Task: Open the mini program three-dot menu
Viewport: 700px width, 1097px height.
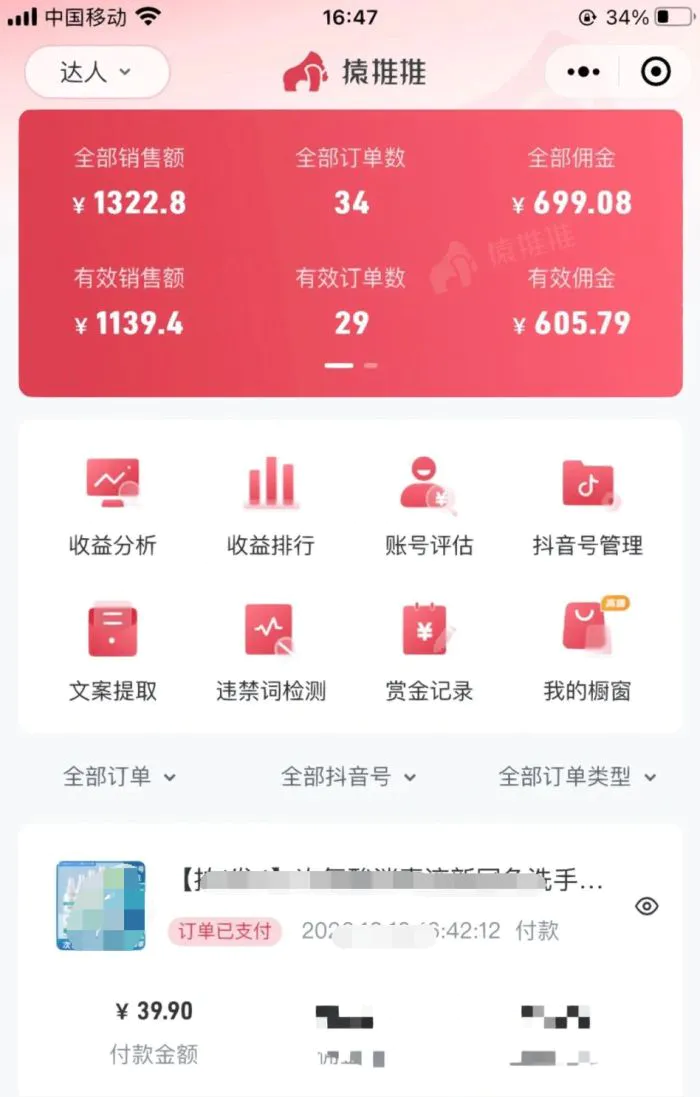Action: click(x=583, y=72)
